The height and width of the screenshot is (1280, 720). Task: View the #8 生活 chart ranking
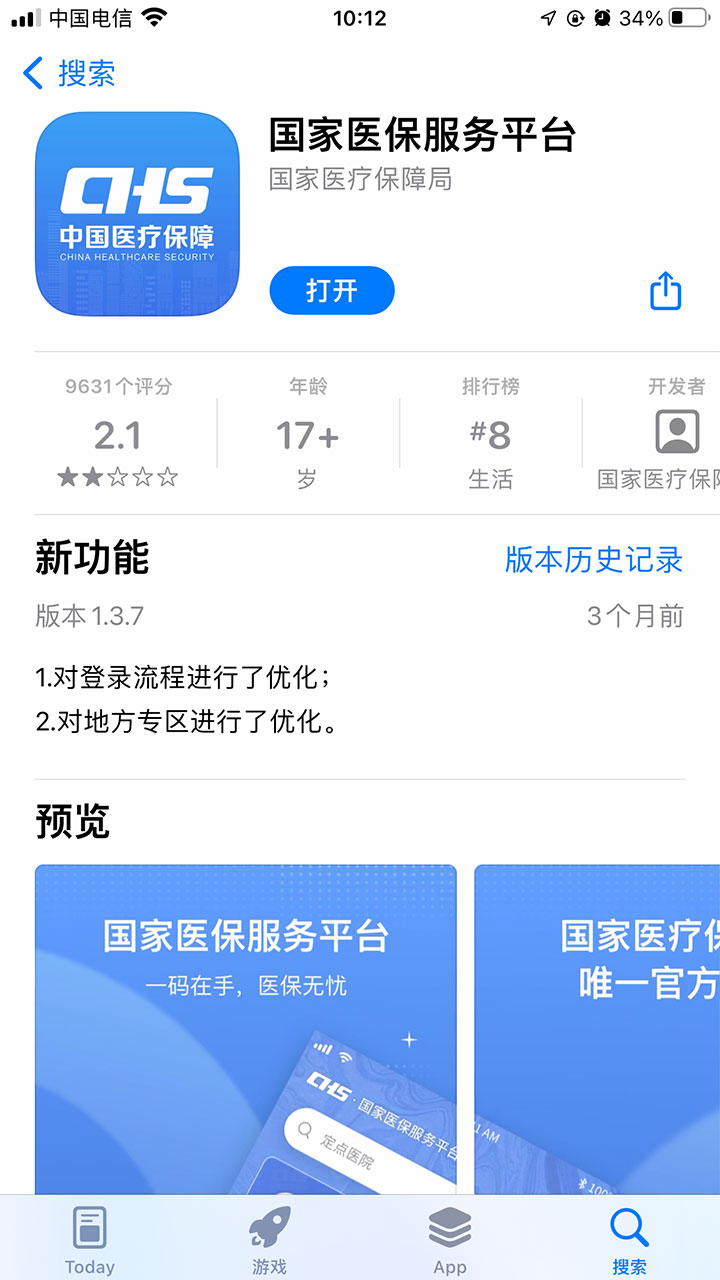(x=490, y=434)
